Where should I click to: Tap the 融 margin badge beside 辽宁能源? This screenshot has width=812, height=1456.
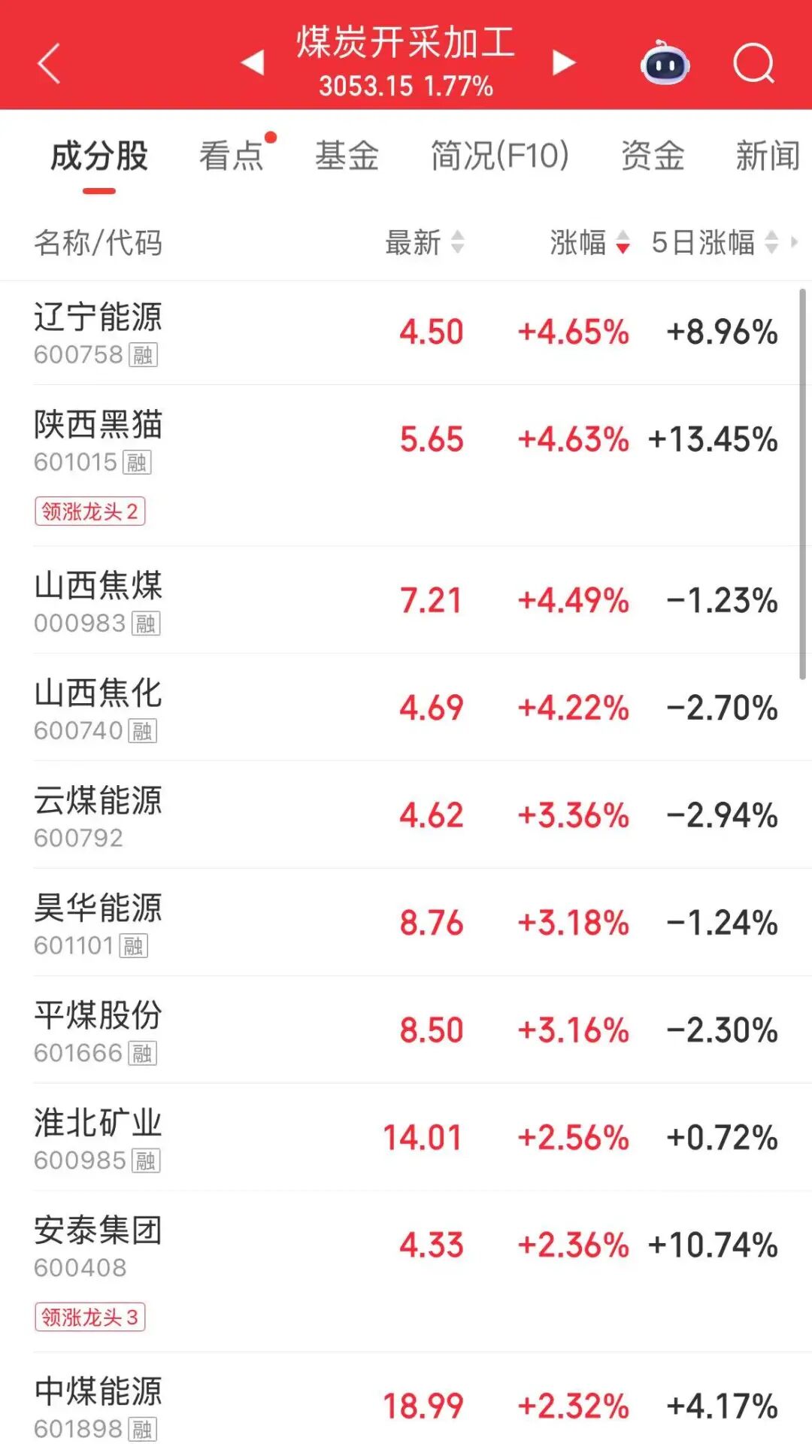point(141,355)
